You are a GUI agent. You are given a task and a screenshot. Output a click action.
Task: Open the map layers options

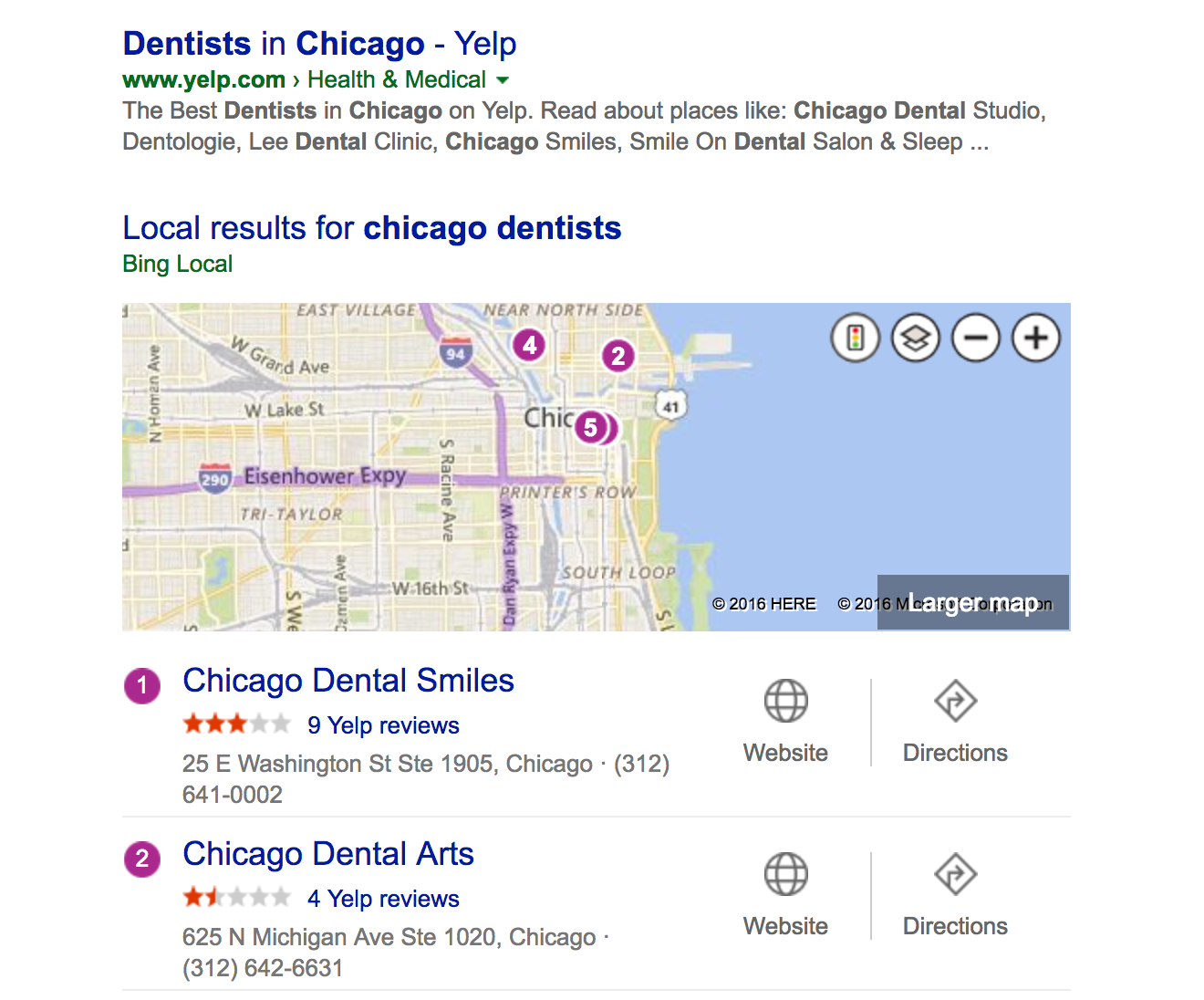pyautogui.click(x=915, y=339)
